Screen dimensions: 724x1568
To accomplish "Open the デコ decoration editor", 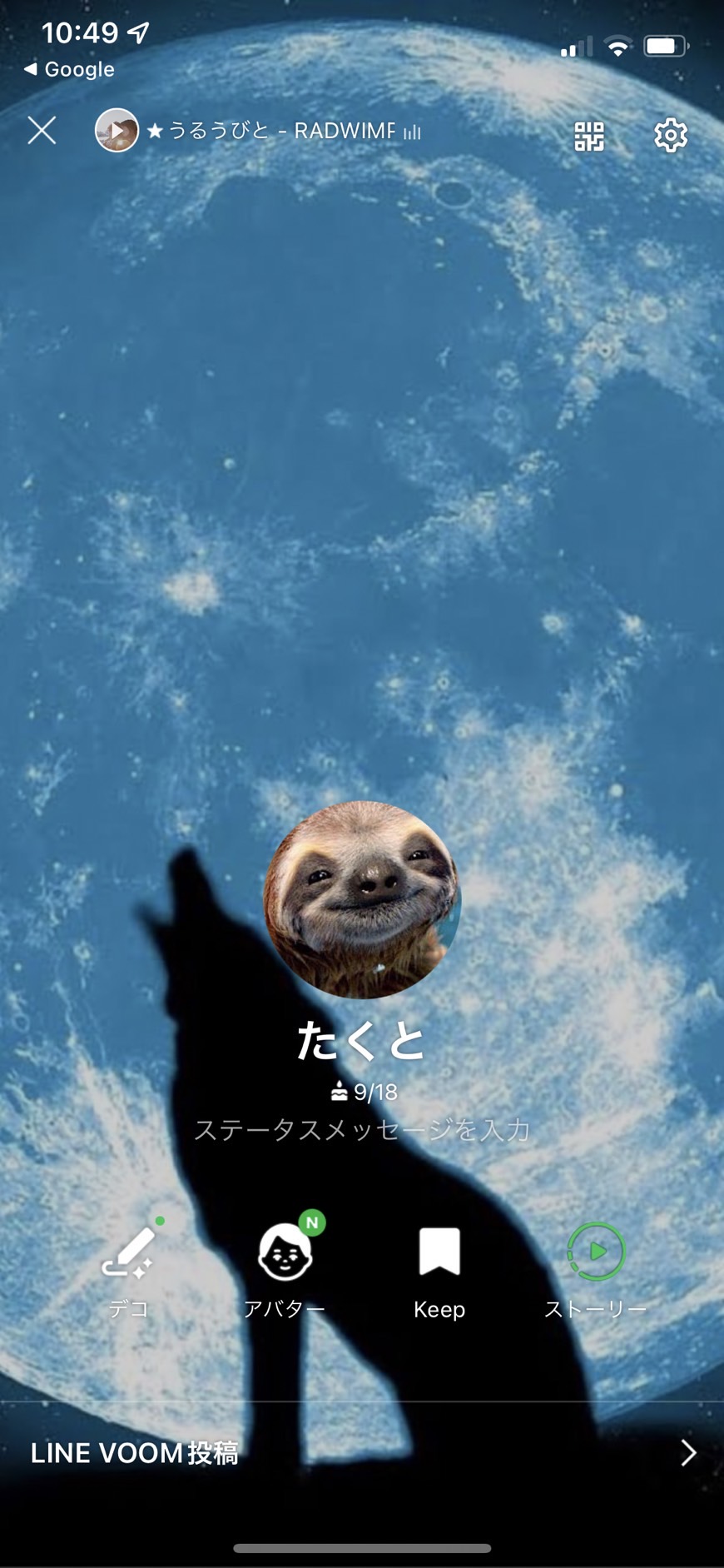I will point(129,1267).
